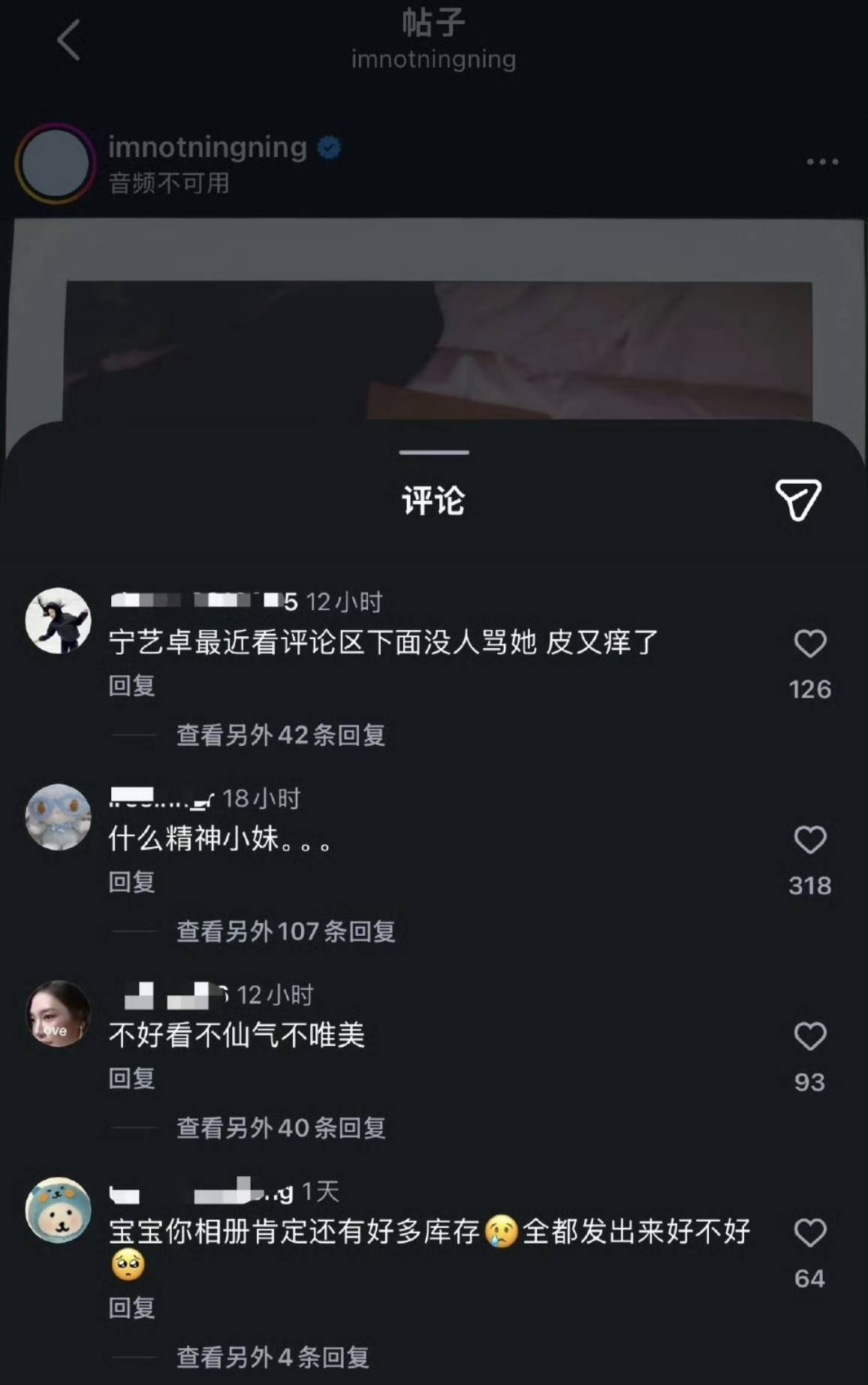Like the comment 什么精神小妹
868x1385 pixels.
809,840
